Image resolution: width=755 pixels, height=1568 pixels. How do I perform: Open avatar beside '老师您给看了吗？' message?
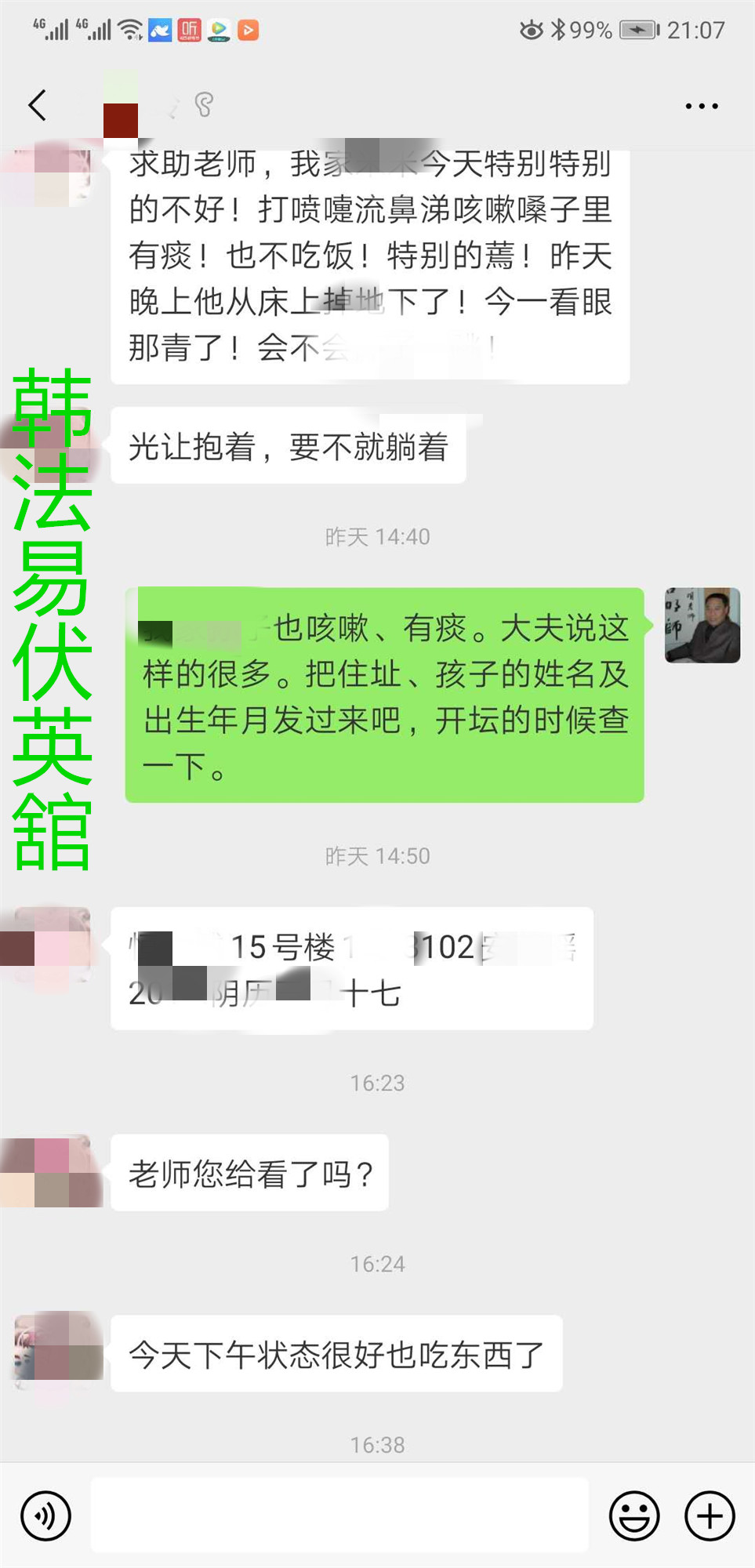coord(52,1172)
